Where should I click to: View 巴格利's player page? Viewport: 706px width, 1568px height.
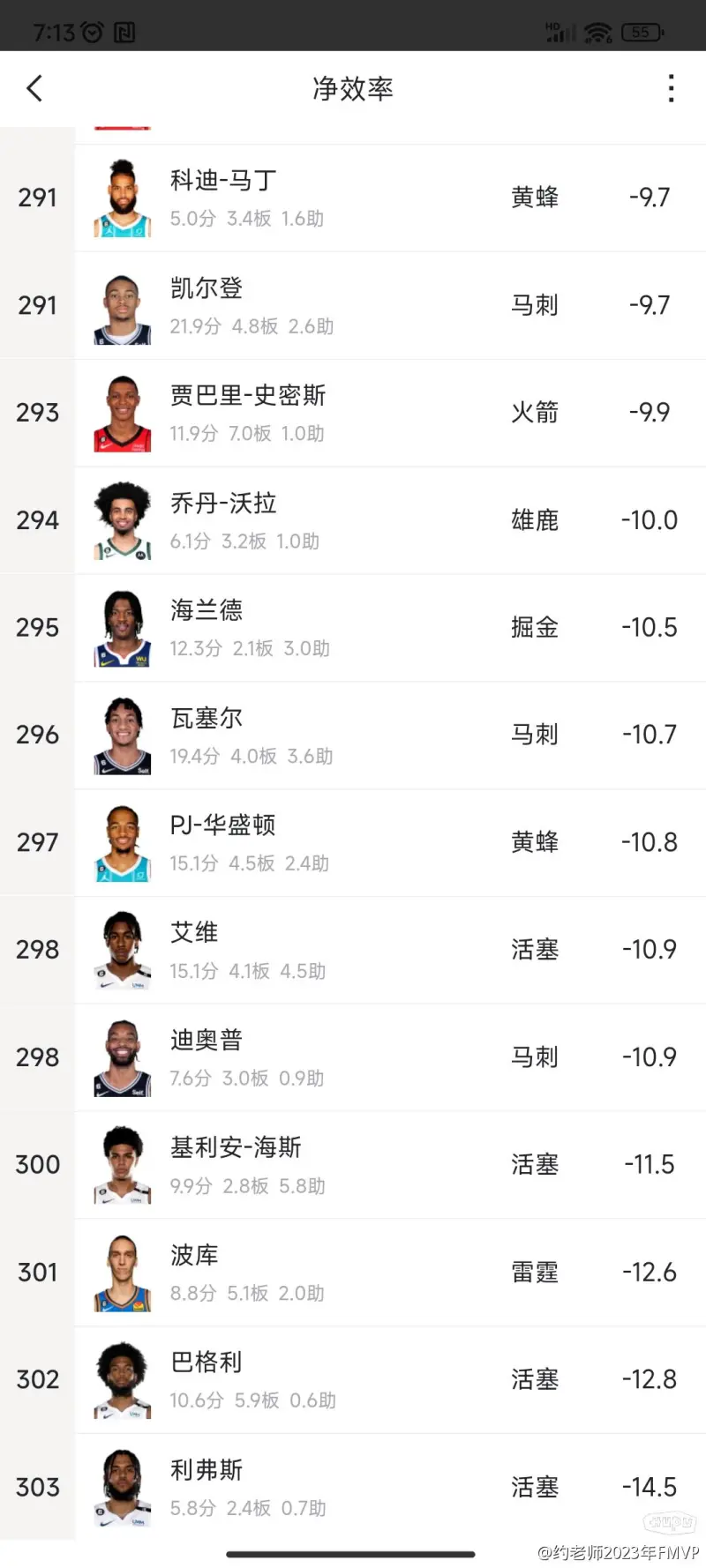tap(353, 1381)
